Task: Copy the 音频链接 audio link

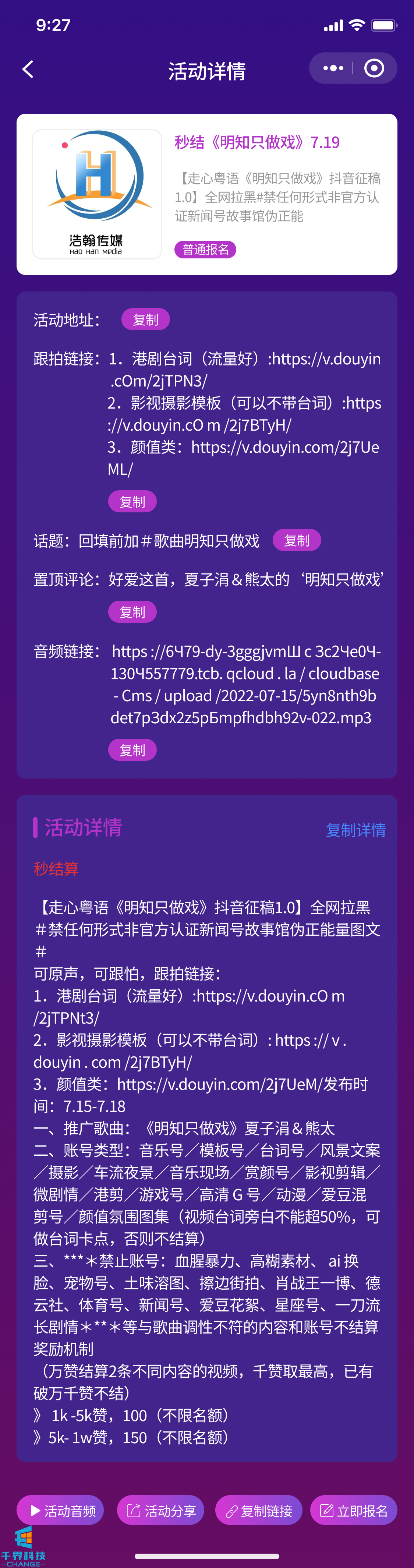Action: click(132, 750)
